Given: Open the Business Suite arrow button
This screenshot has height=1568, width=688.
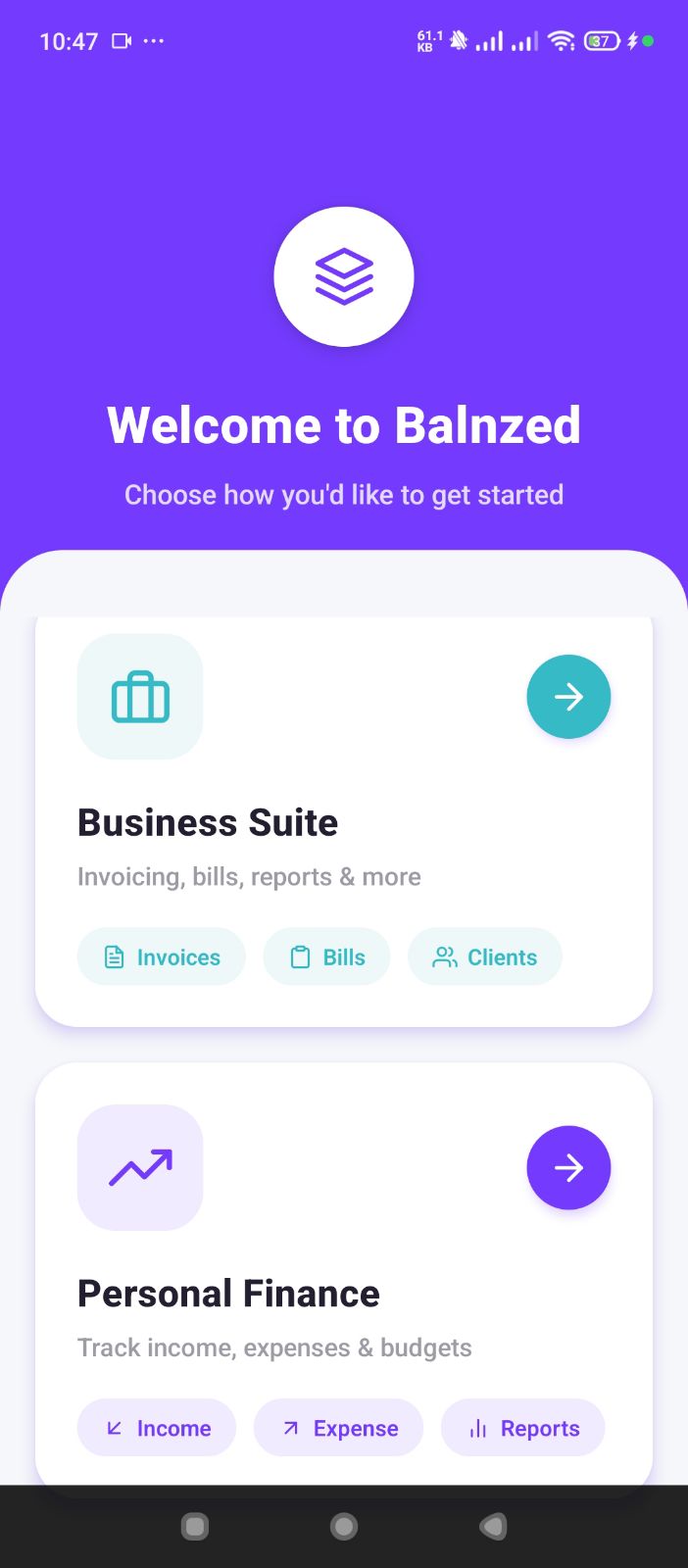Looking at the screenshot, I should point(568,697).
